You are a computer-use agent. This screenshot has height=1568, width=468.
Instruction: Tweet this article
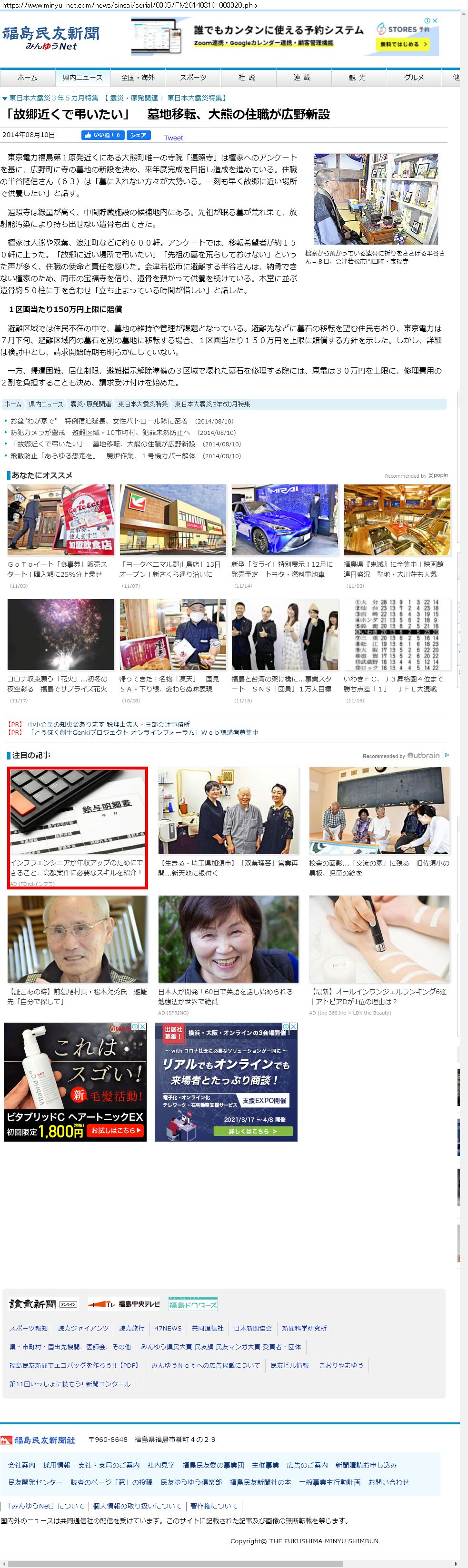[x=173, y=138]
